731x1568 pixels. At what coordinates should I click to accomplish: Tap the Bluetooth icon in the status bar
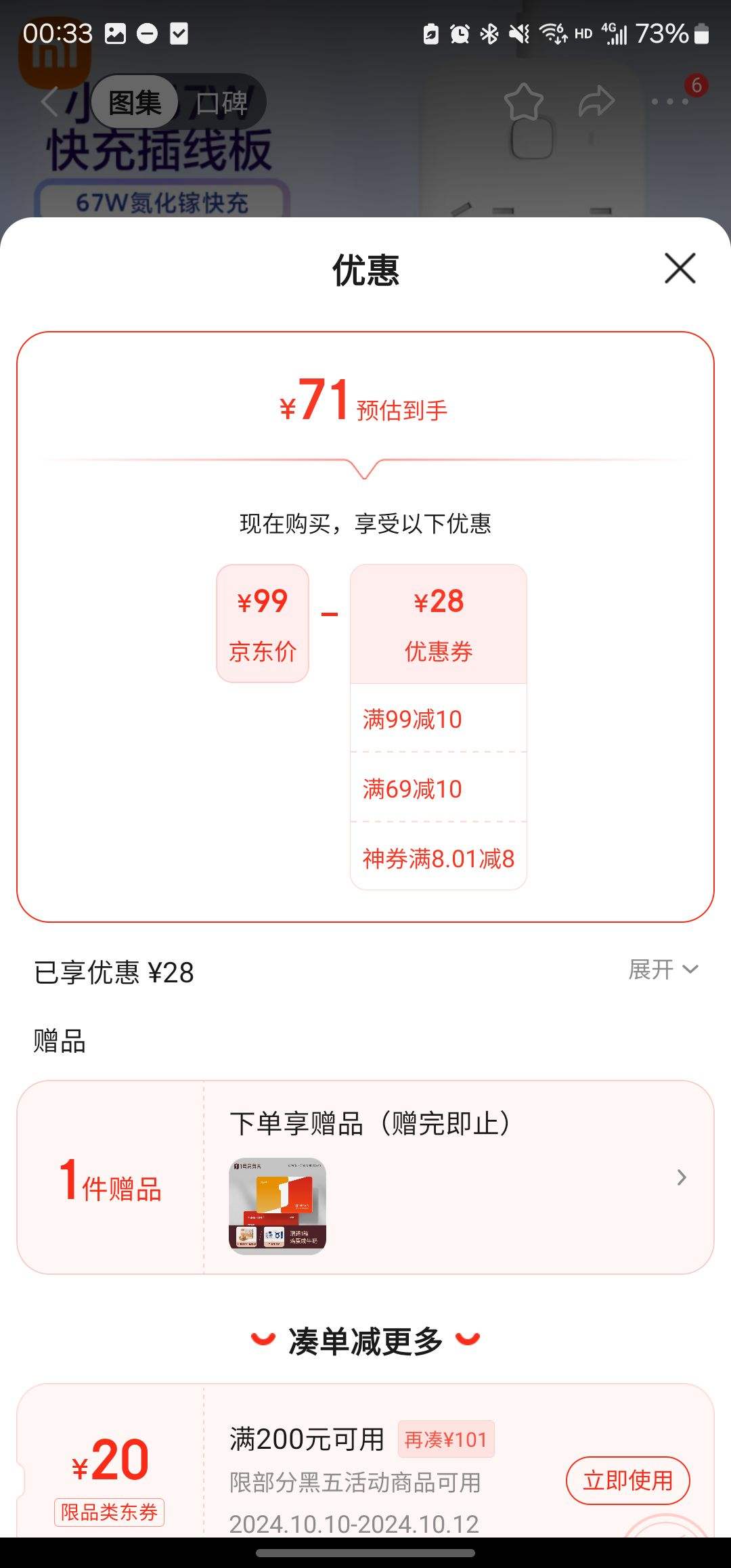(x=489, y=32)
